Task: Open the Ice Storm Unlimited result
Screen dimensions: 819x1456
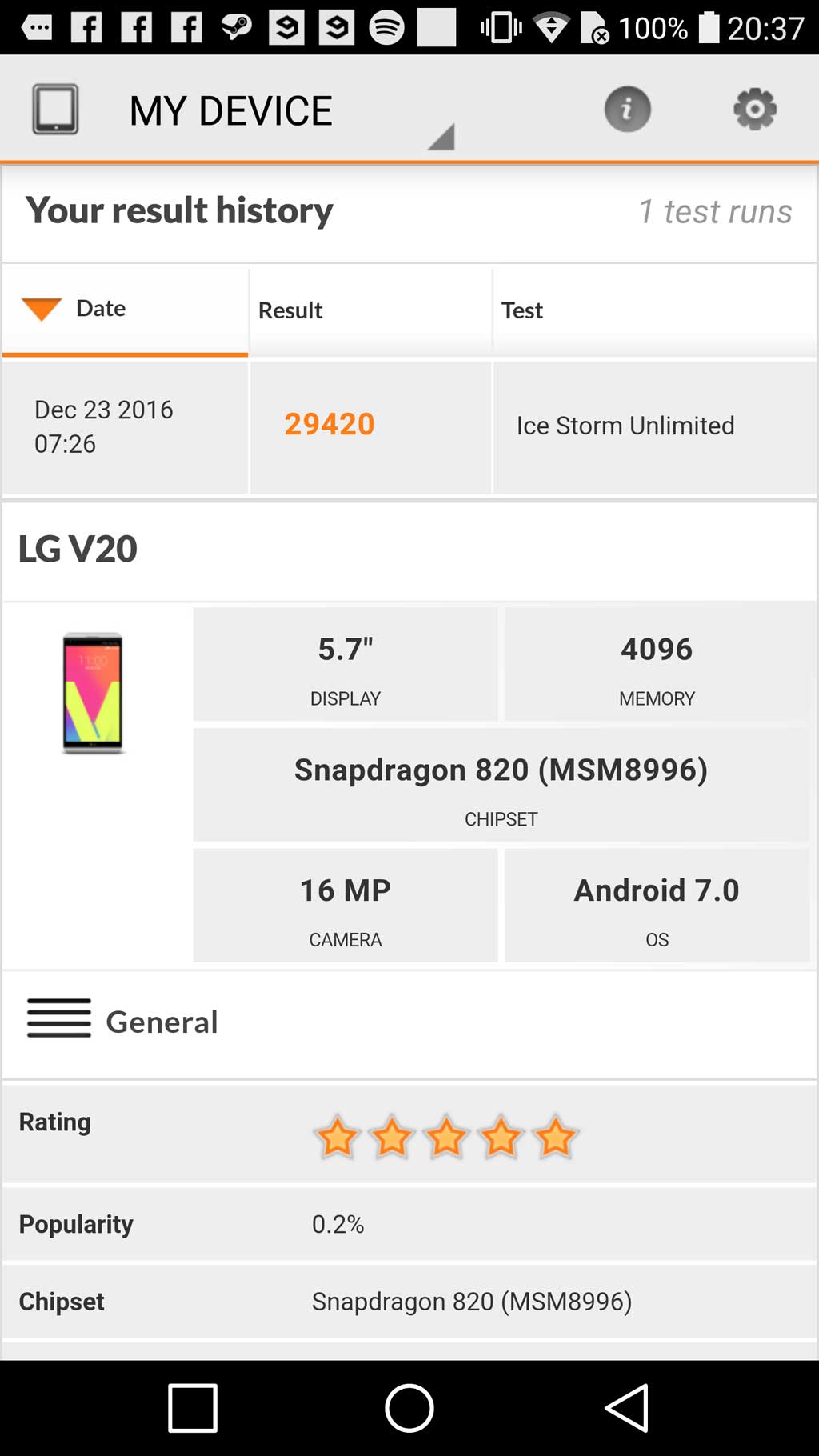Action: [x=625, y=426]
